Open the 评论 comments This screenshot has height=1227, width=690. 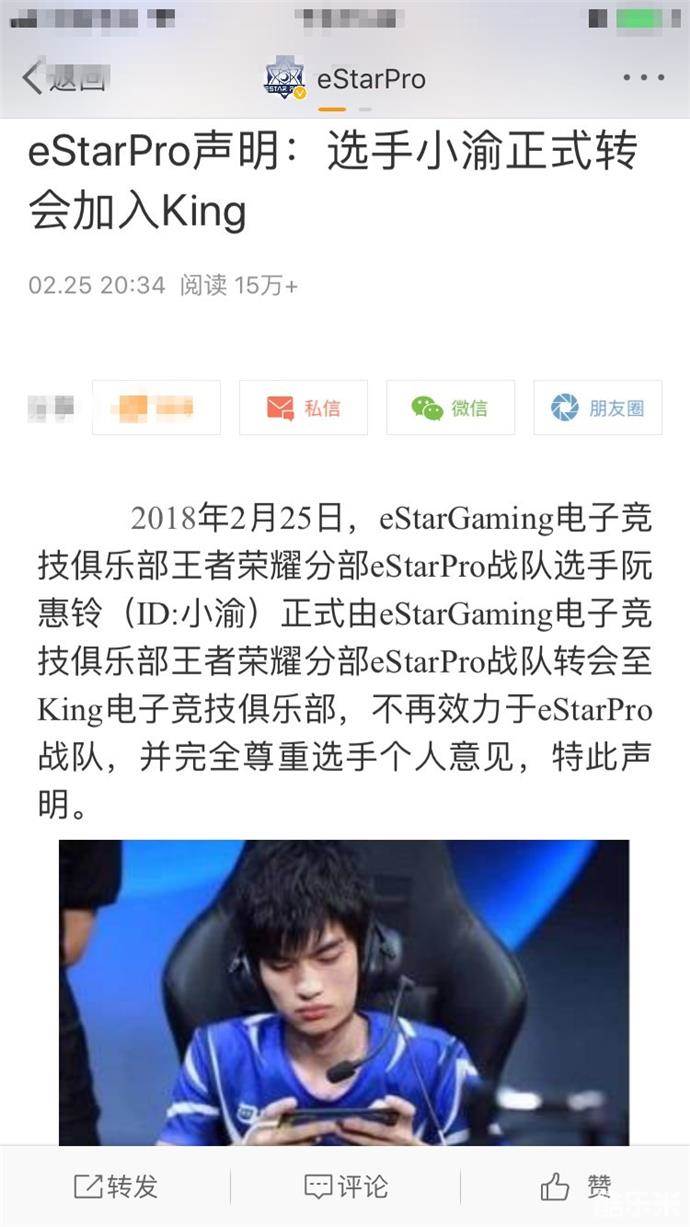coord(345,1187)
